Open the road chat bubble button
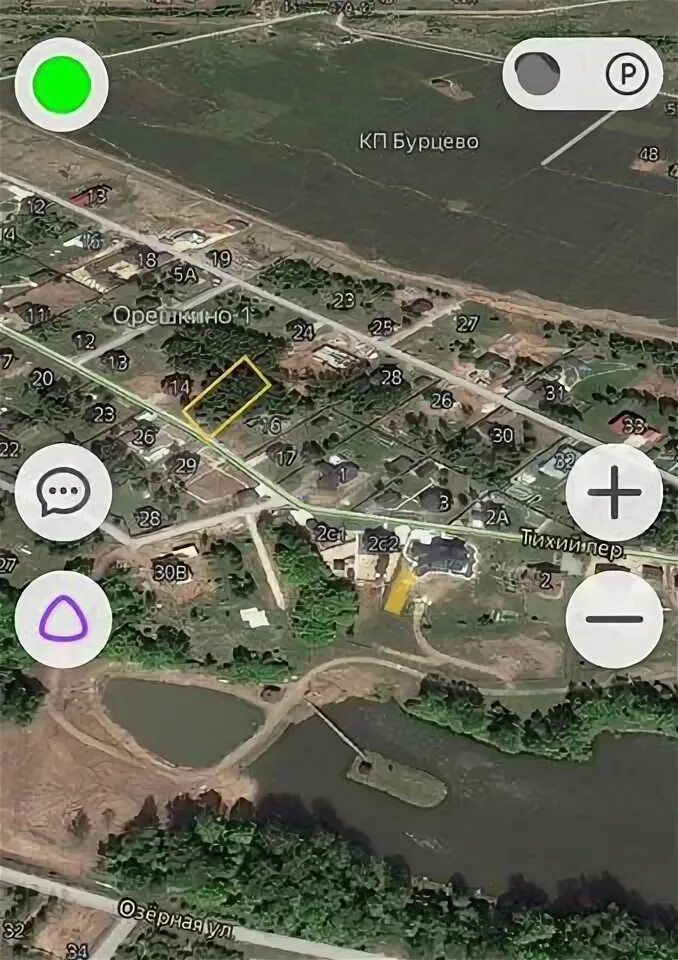The image size is (678, 960). pos(64,493)
